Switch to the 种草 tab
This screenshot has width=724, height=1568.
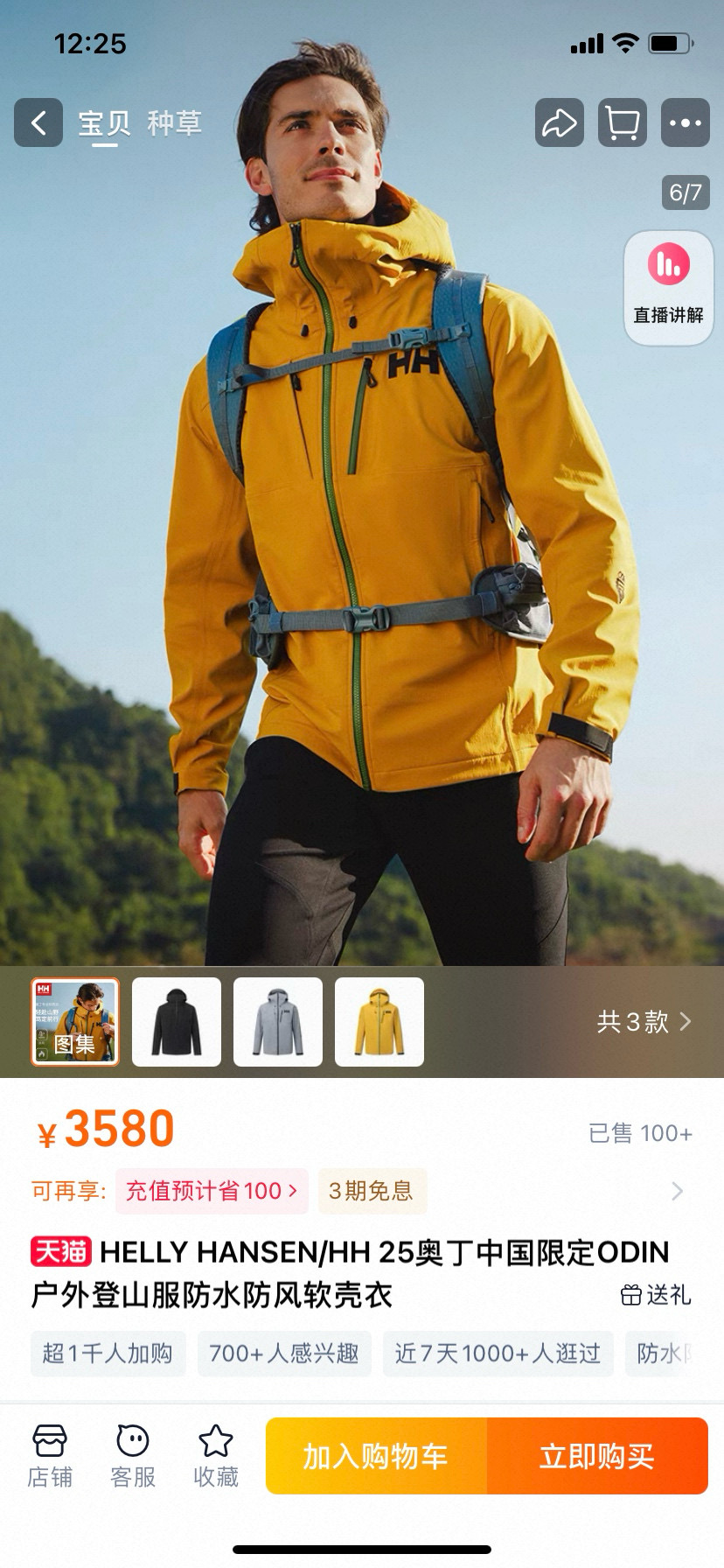pos(174,122)
